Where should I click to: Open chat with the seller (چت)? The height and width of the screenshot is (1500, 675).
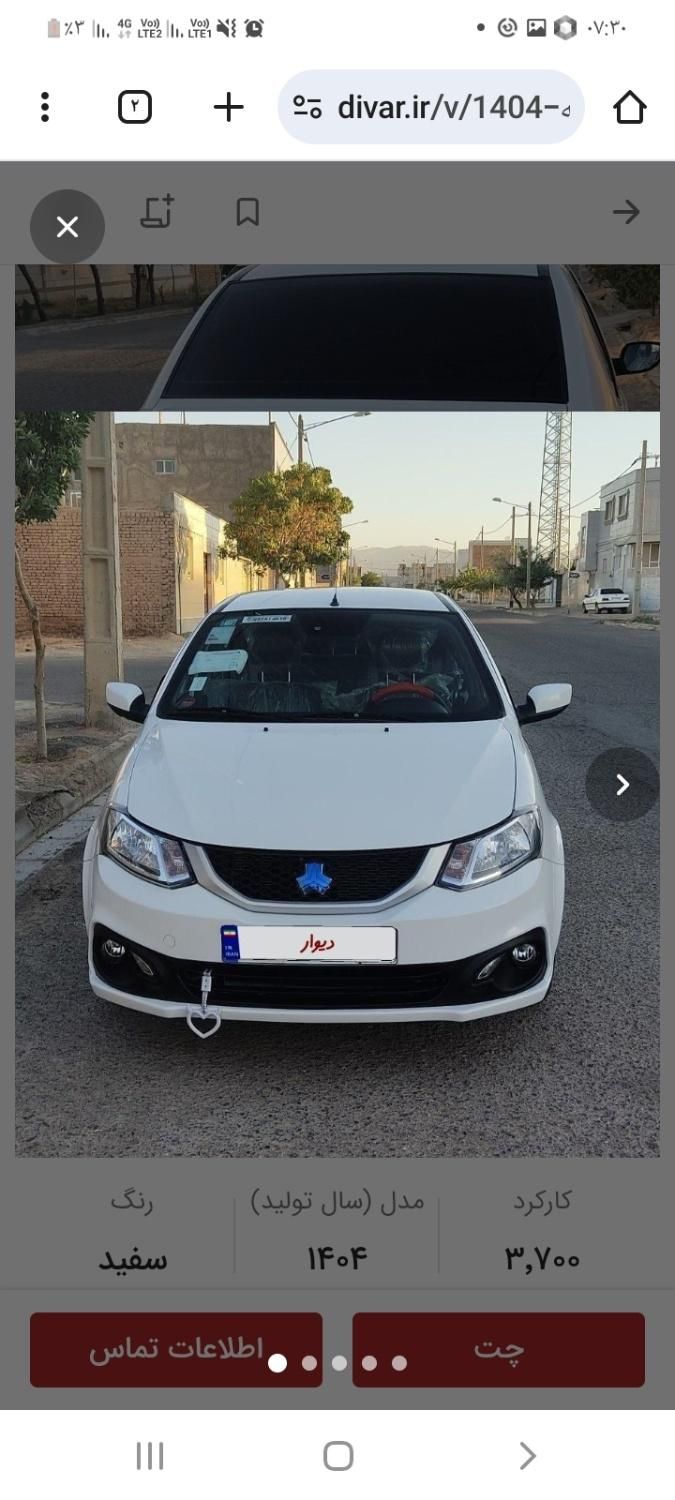click(498, 1349)
